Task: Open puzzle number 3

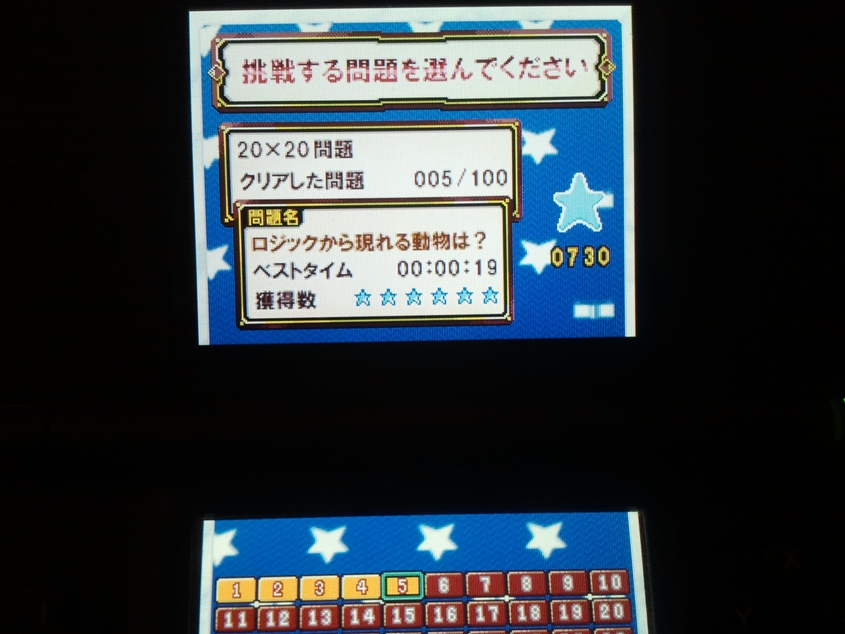Action: pos(319,588)
